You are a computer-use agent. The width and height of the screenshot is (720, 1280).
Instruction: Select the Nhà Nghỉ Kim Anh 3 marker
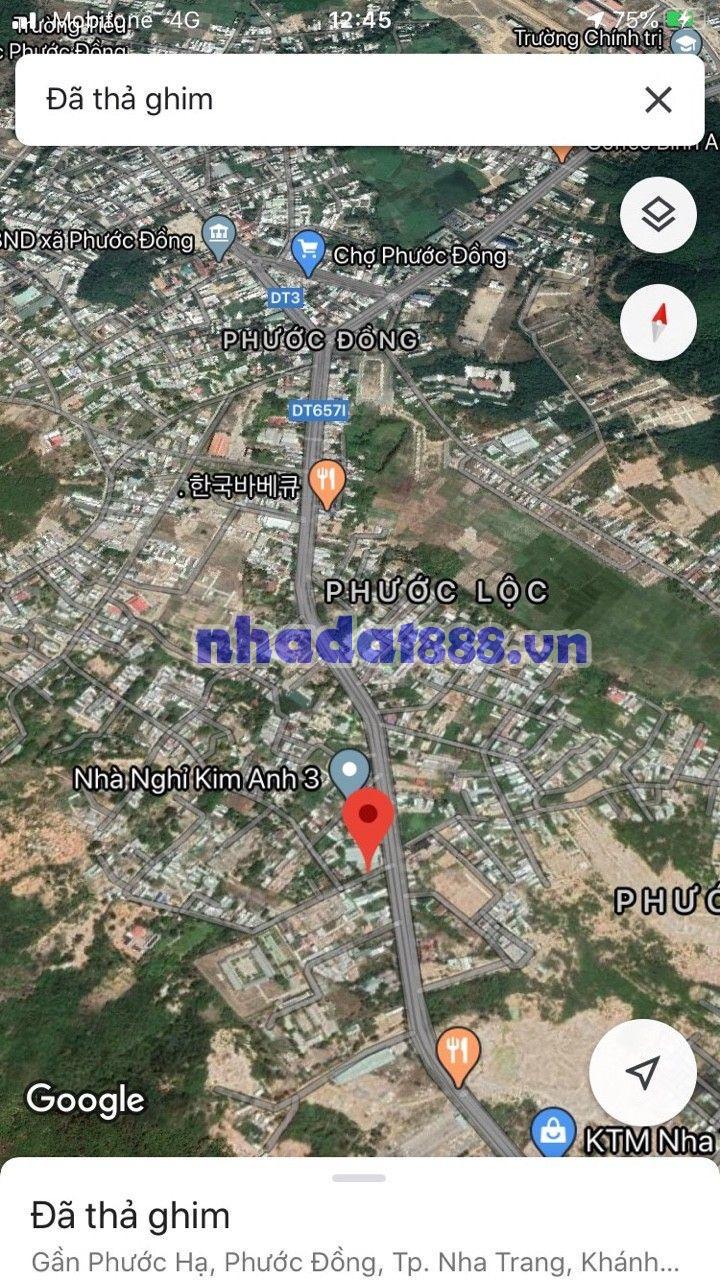[x=349, y=771]
